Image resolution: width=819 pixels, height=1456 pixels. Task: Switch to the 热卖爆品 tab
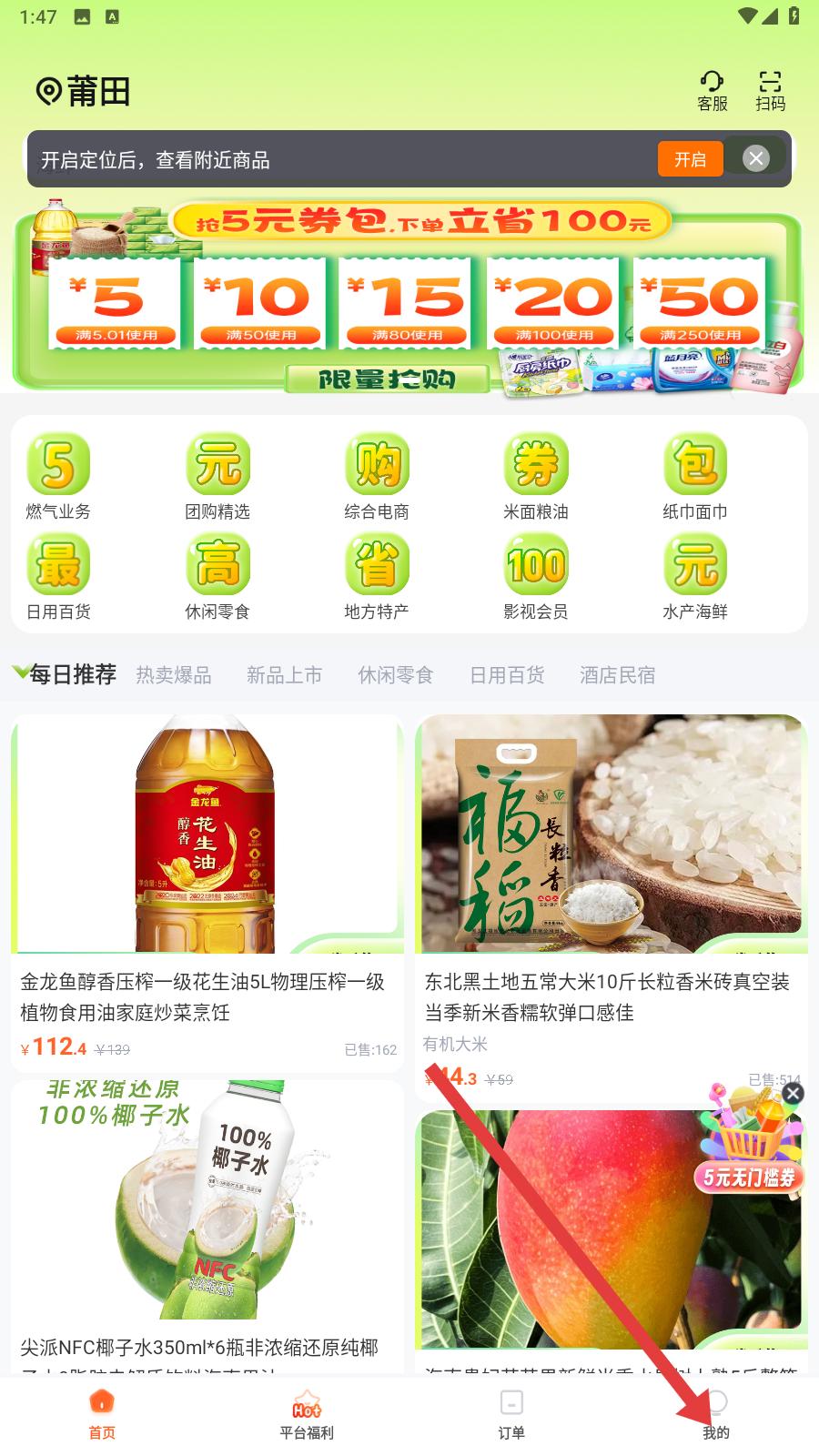point(173,675)
